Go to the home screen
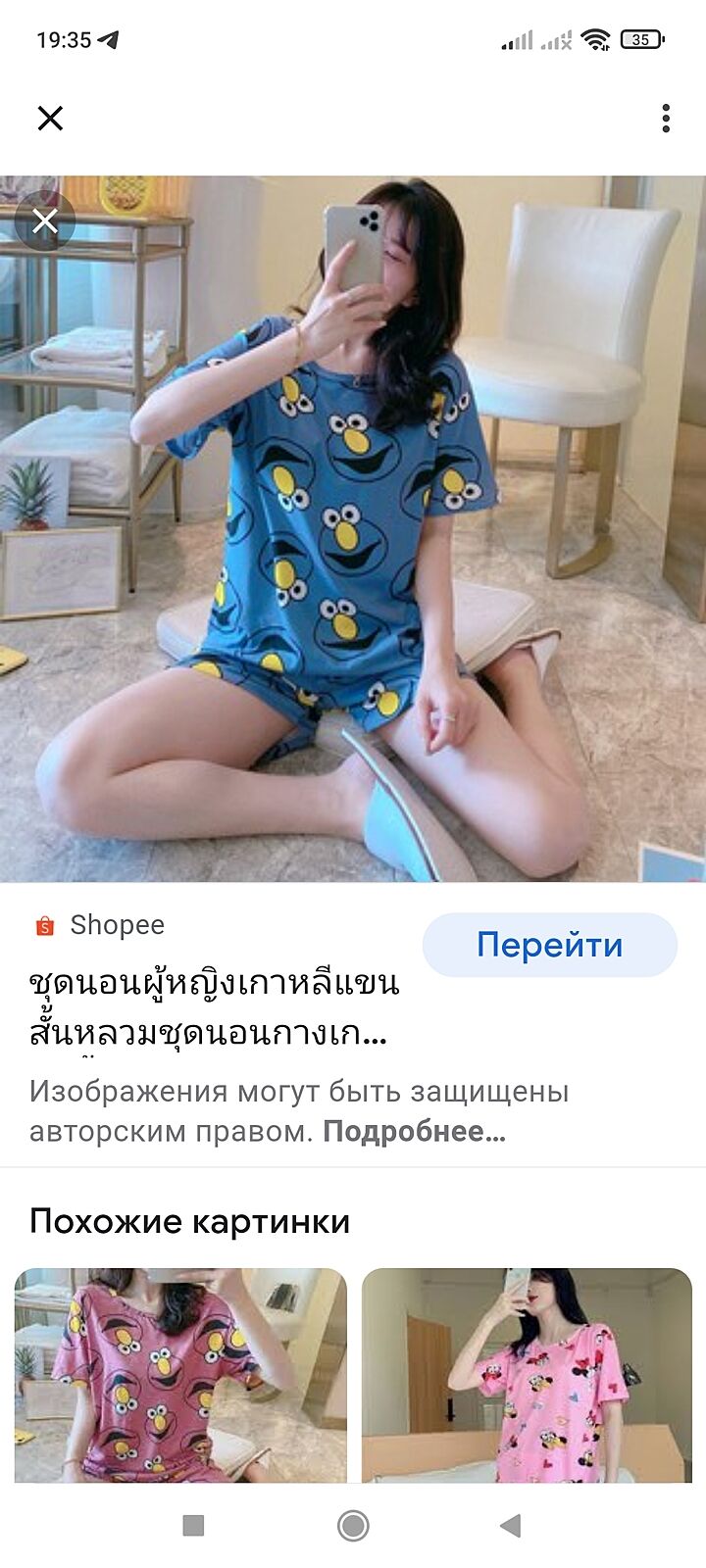The image size is (706, 1568). point(353,1525)
